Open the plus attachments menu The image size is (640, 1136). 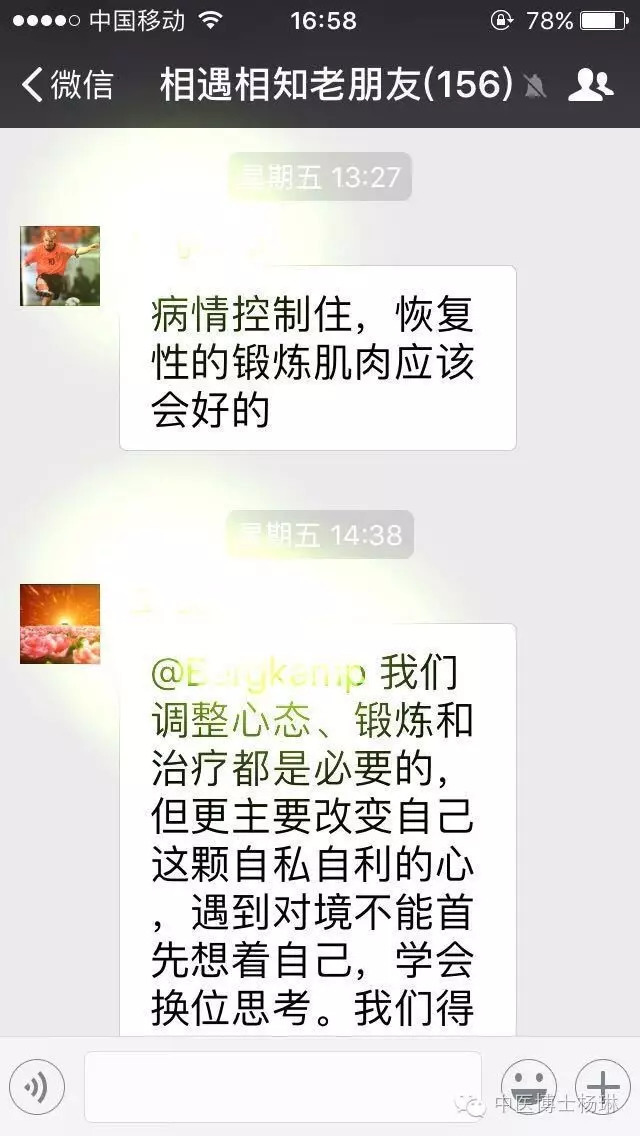602,1087
